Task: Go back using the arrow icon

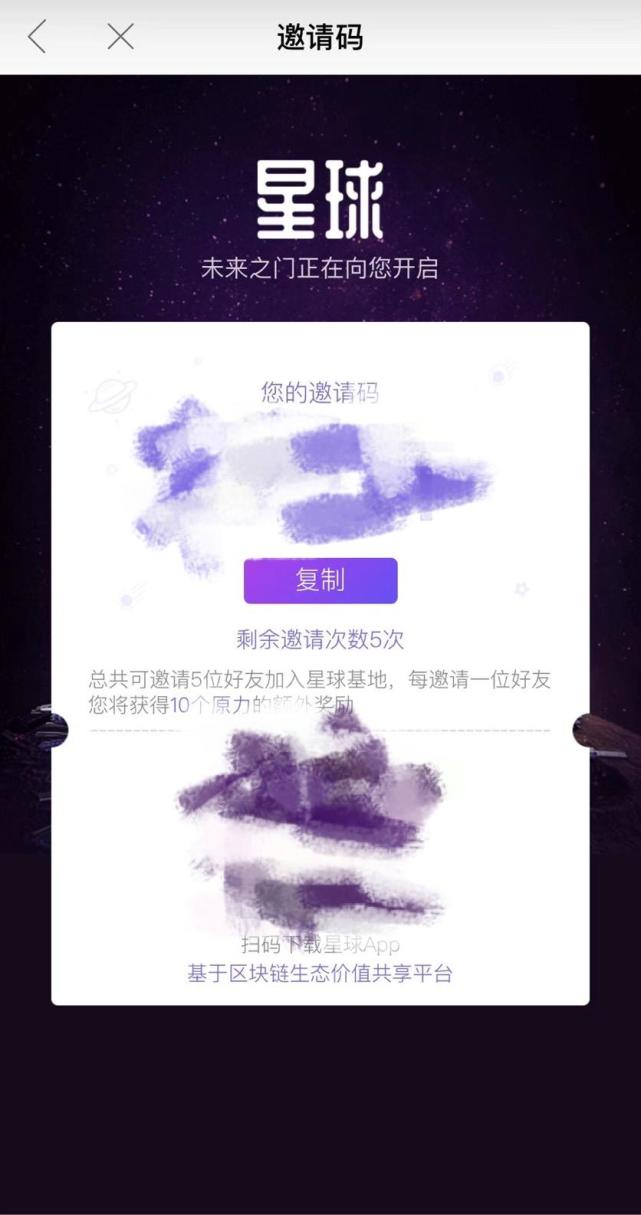Action: point(37,37)
